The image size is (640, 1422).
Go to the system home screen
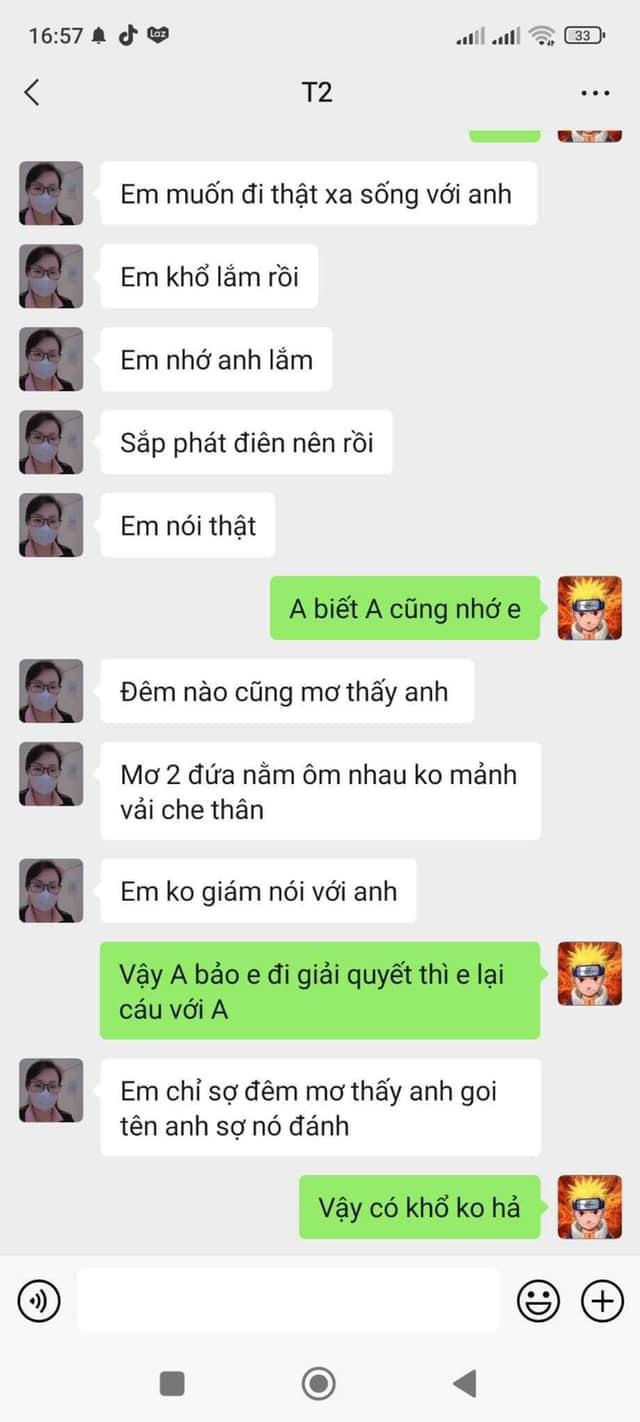[319, 1383]
